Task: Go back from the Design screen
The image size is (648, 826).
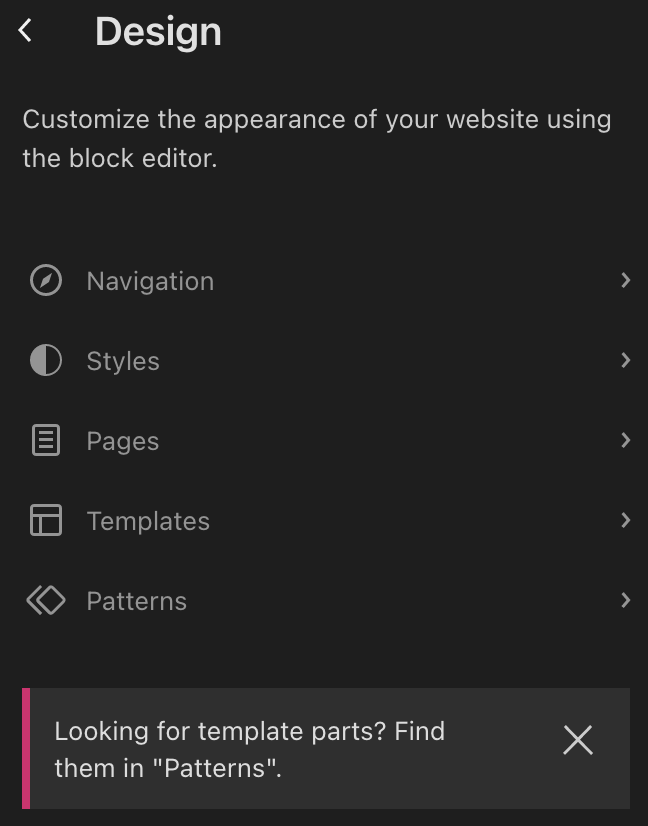Action: (26, 31)
